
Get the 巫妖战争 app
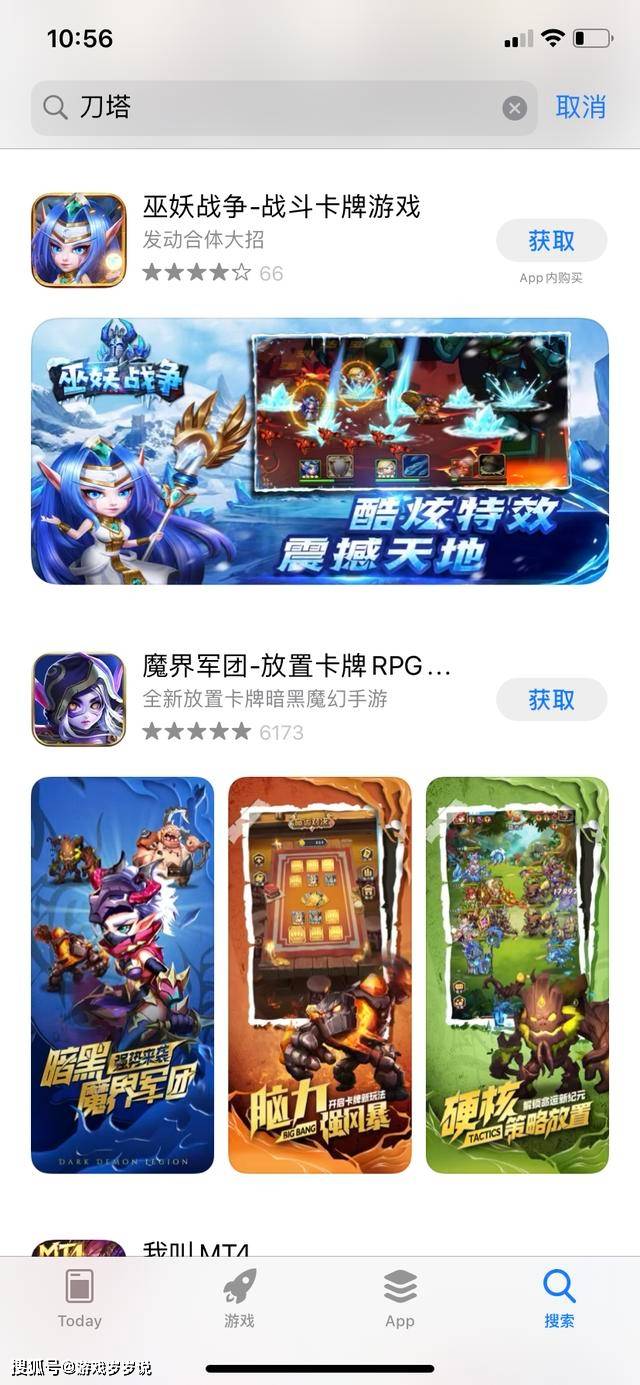point(551,241)
